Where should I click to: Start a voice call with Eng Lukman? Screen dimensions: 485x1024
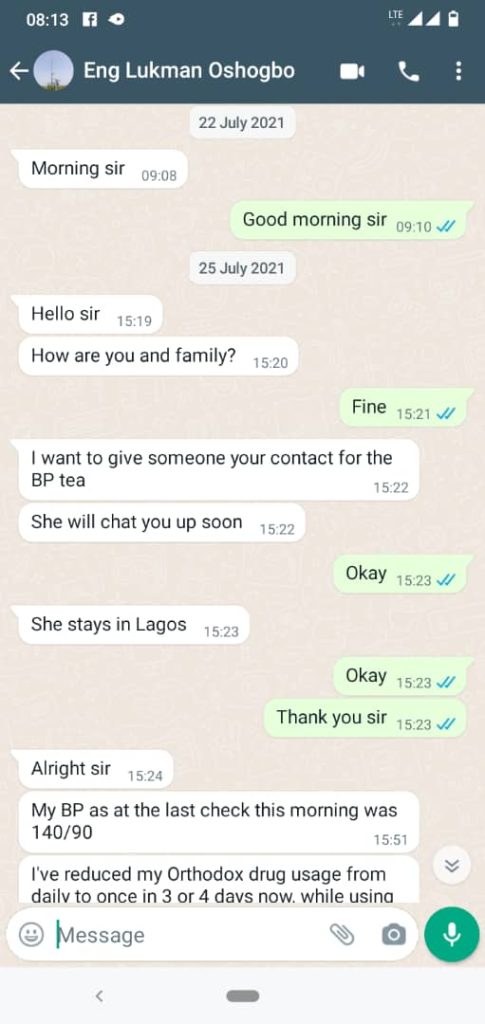[409, 71]
